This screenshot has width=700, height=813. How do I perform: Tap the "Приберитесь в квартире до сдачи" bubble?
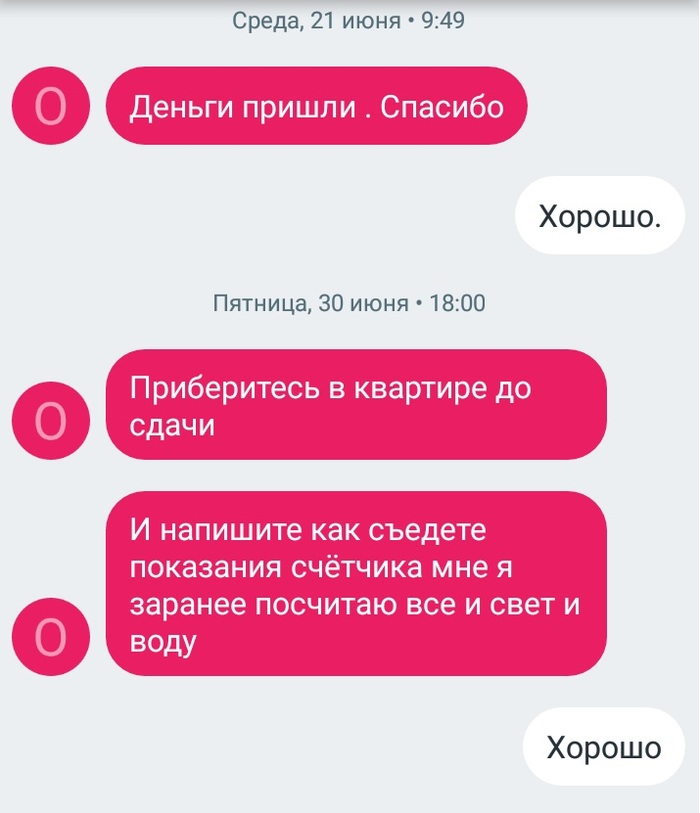click(356, 405)
